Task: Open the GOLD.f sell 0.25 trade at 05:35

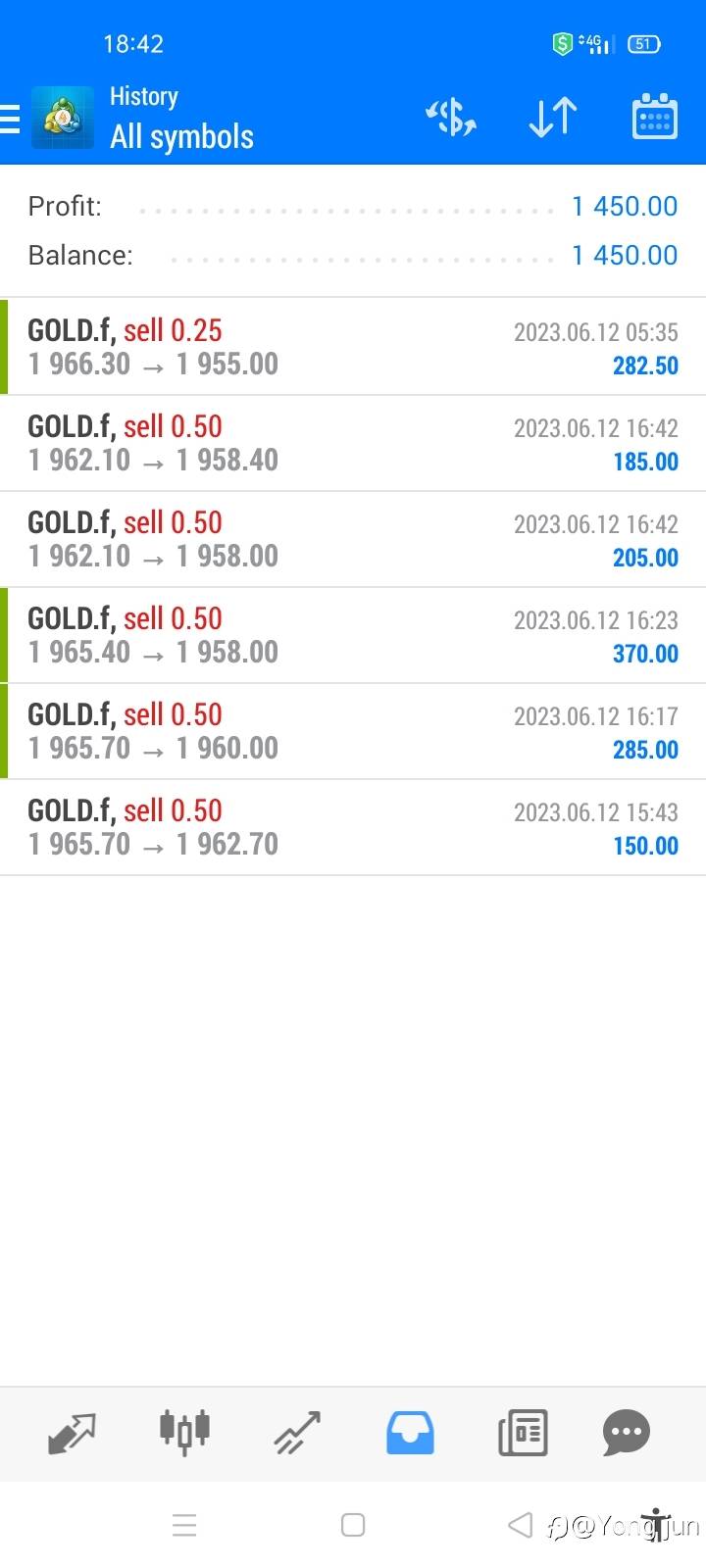Action: (353, 347)
